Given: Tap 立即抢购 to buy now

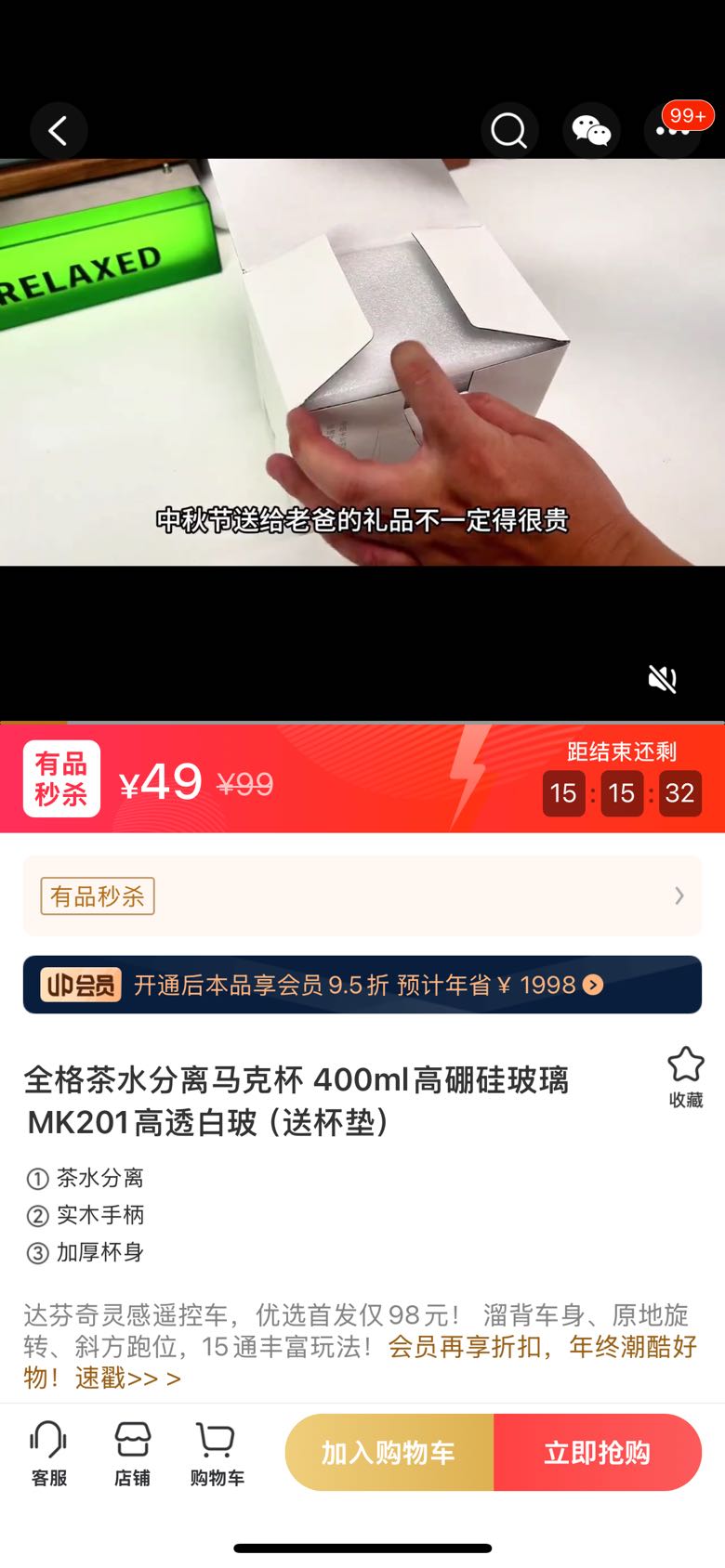Looking at the screenshot, I should coord(598,1453).
